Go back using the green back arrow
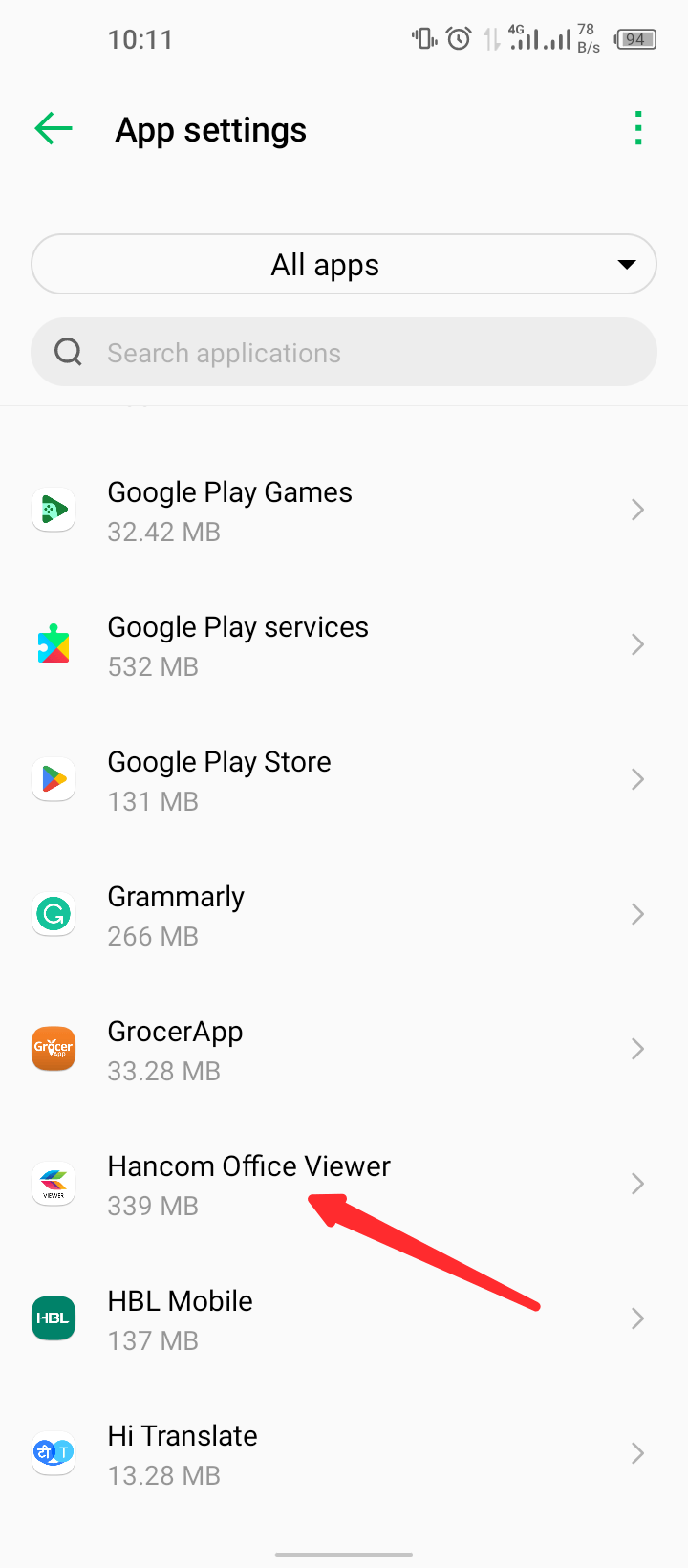 point(53,128)
